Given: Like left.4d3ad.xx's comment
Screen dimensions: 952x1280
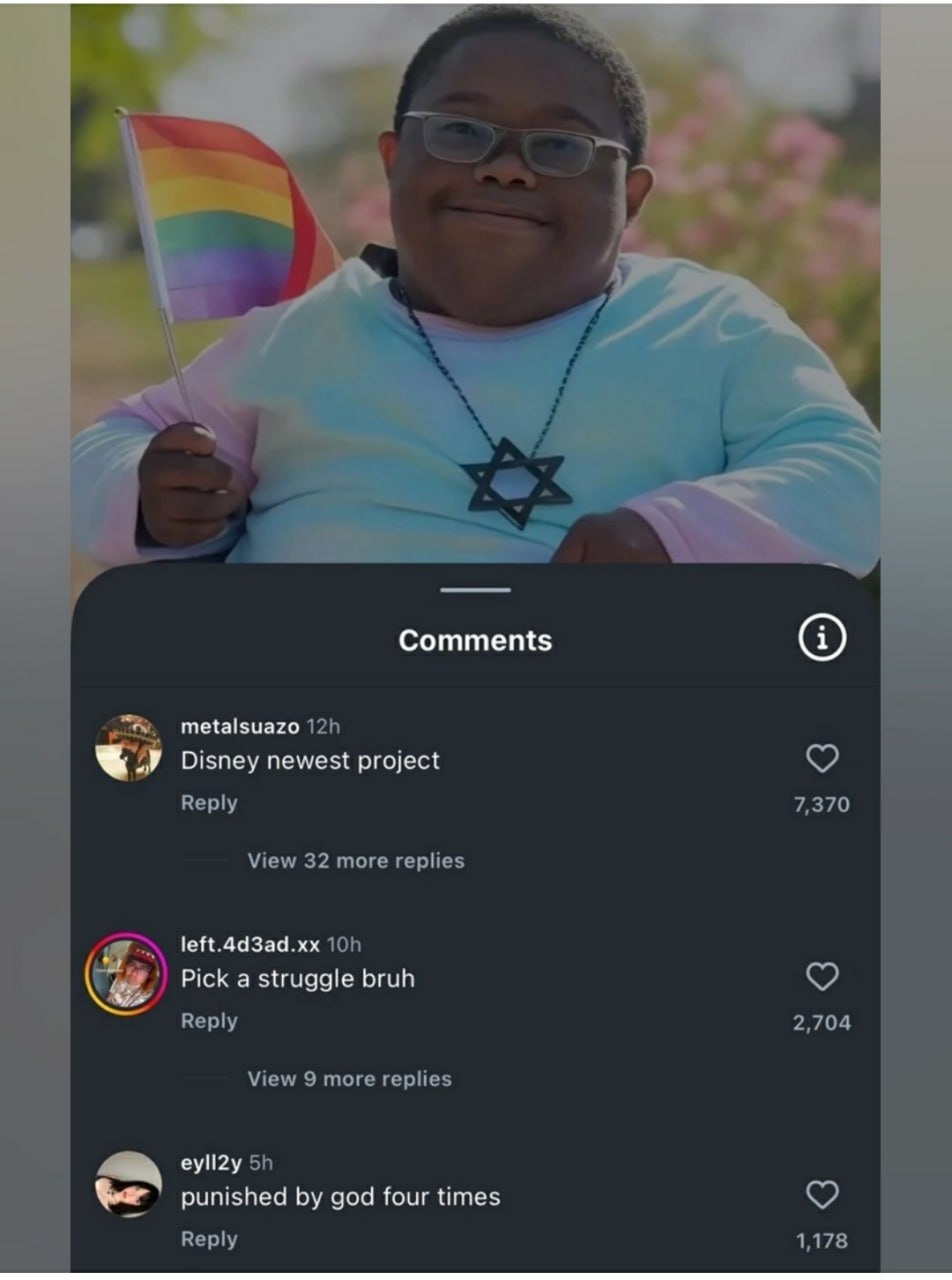Looking at the screenshot, I should (x=822, y=977).
